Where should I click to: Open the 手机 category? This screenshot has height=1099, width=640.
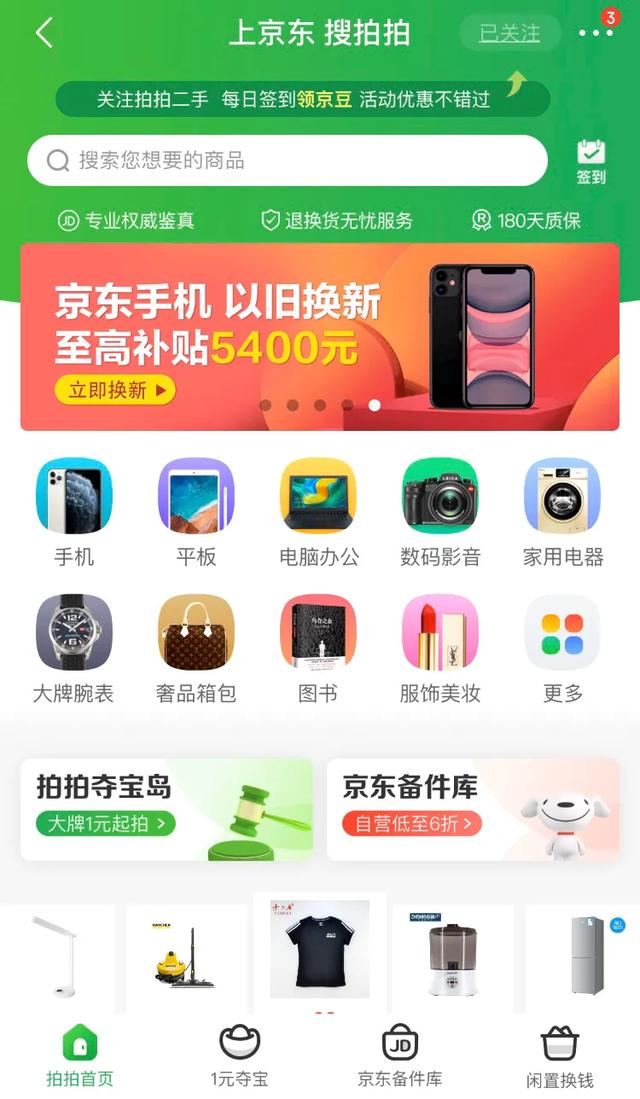[74, 511]
